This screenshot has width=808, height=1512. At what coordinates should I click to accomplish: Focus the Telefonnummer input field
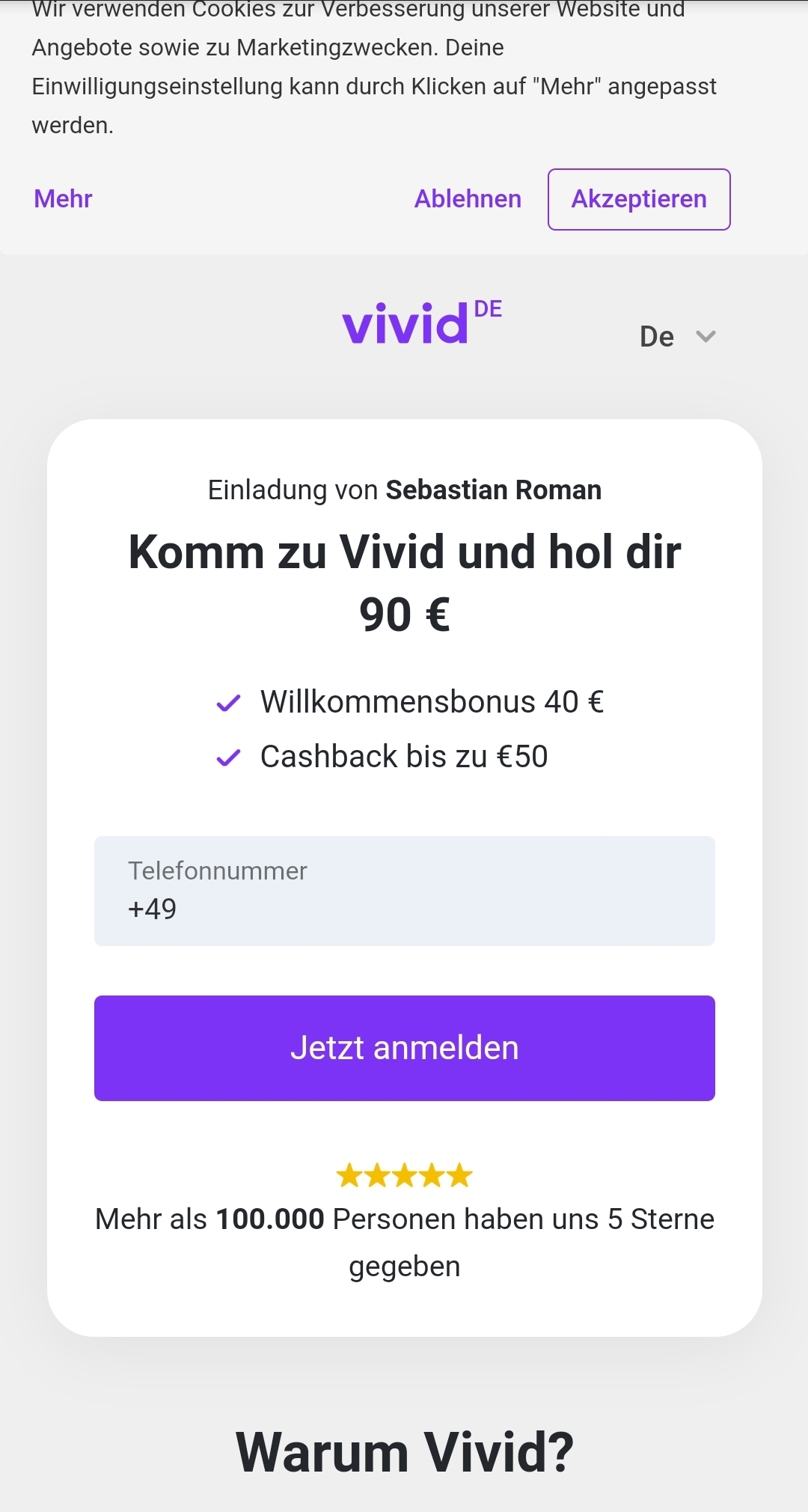click(405, 891)
